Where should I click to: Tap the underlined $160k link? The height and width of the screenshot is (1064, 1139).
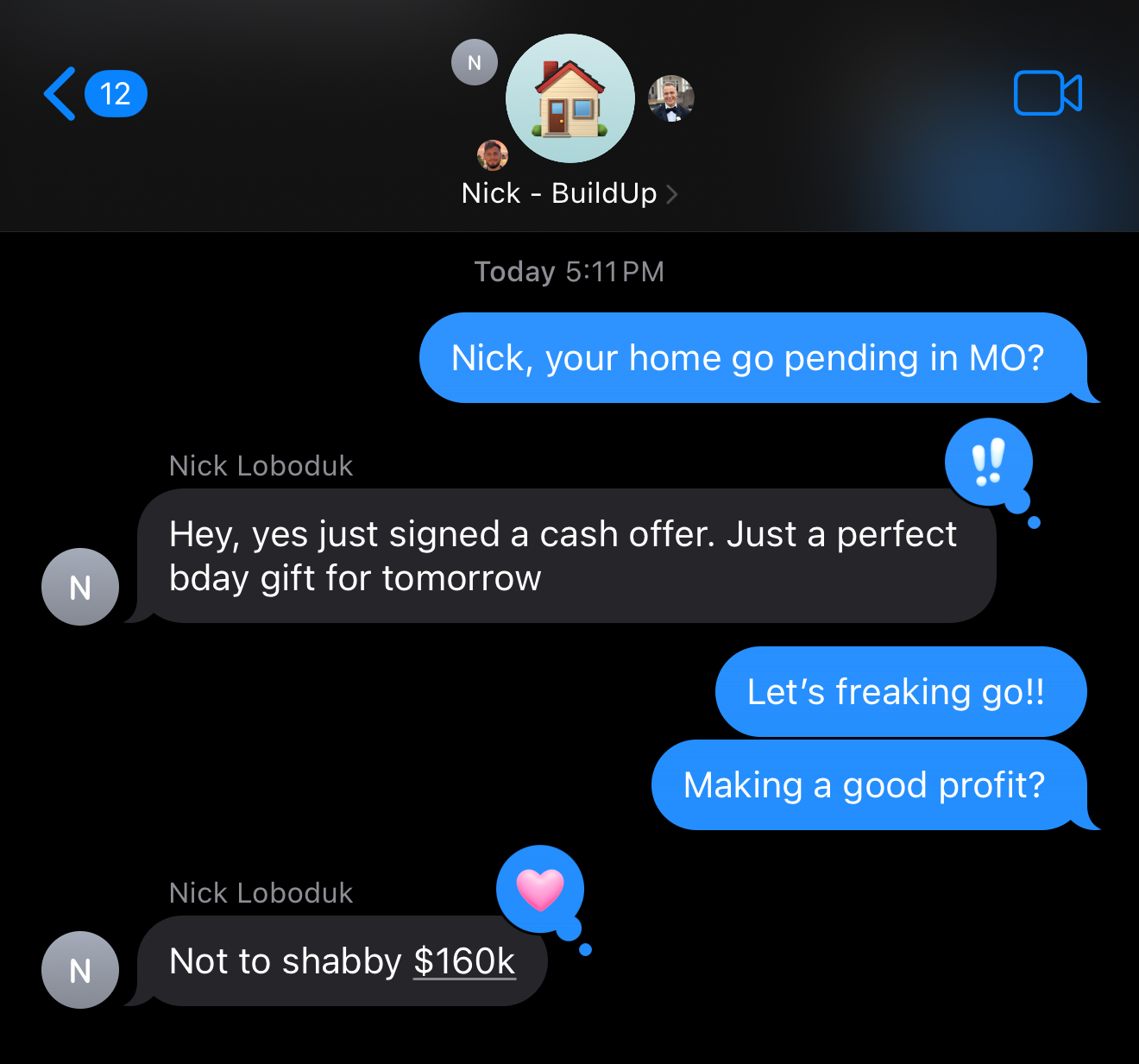click(464, 961)
